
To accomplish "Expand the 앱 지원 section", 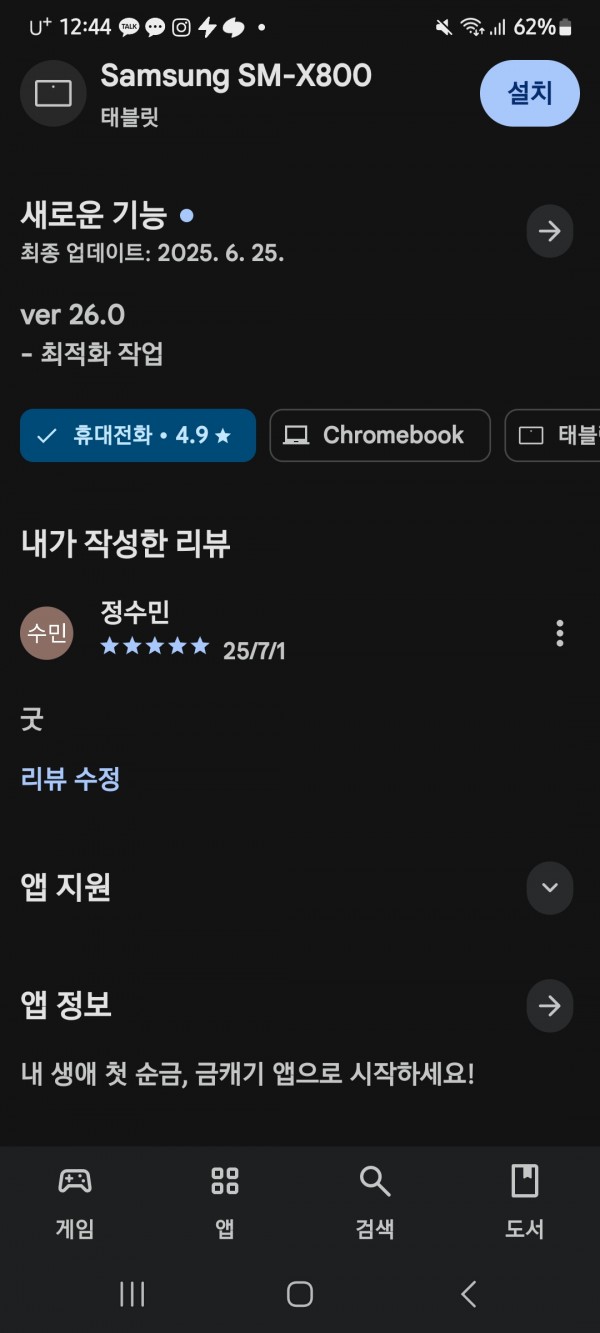I will tap(550, 888).
